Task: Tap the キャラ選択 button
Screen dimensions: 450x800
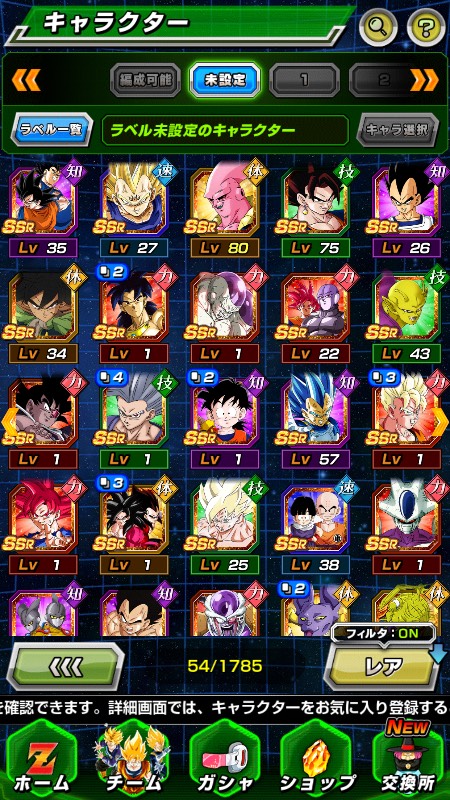Action: (x=398, y=130)
